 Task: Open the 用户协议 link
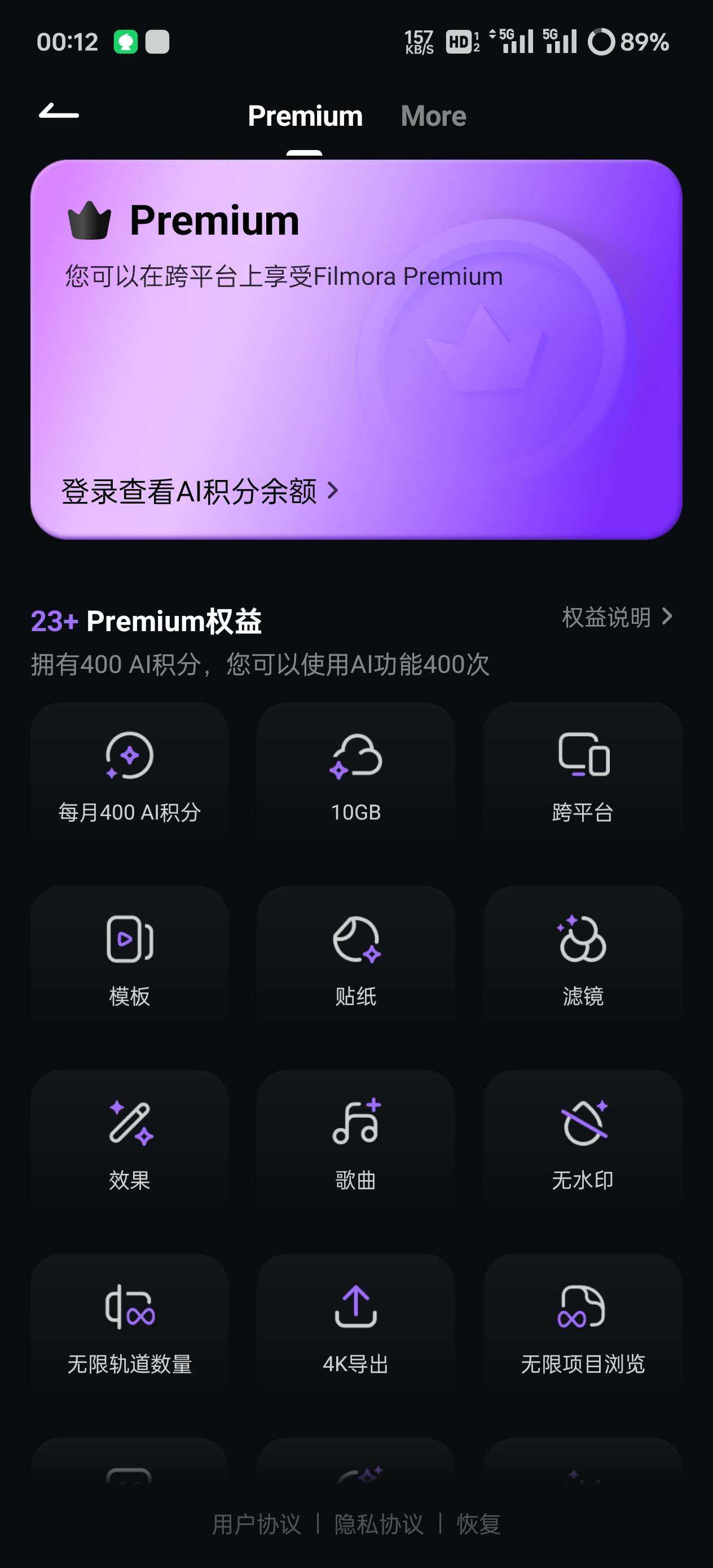256,1524
